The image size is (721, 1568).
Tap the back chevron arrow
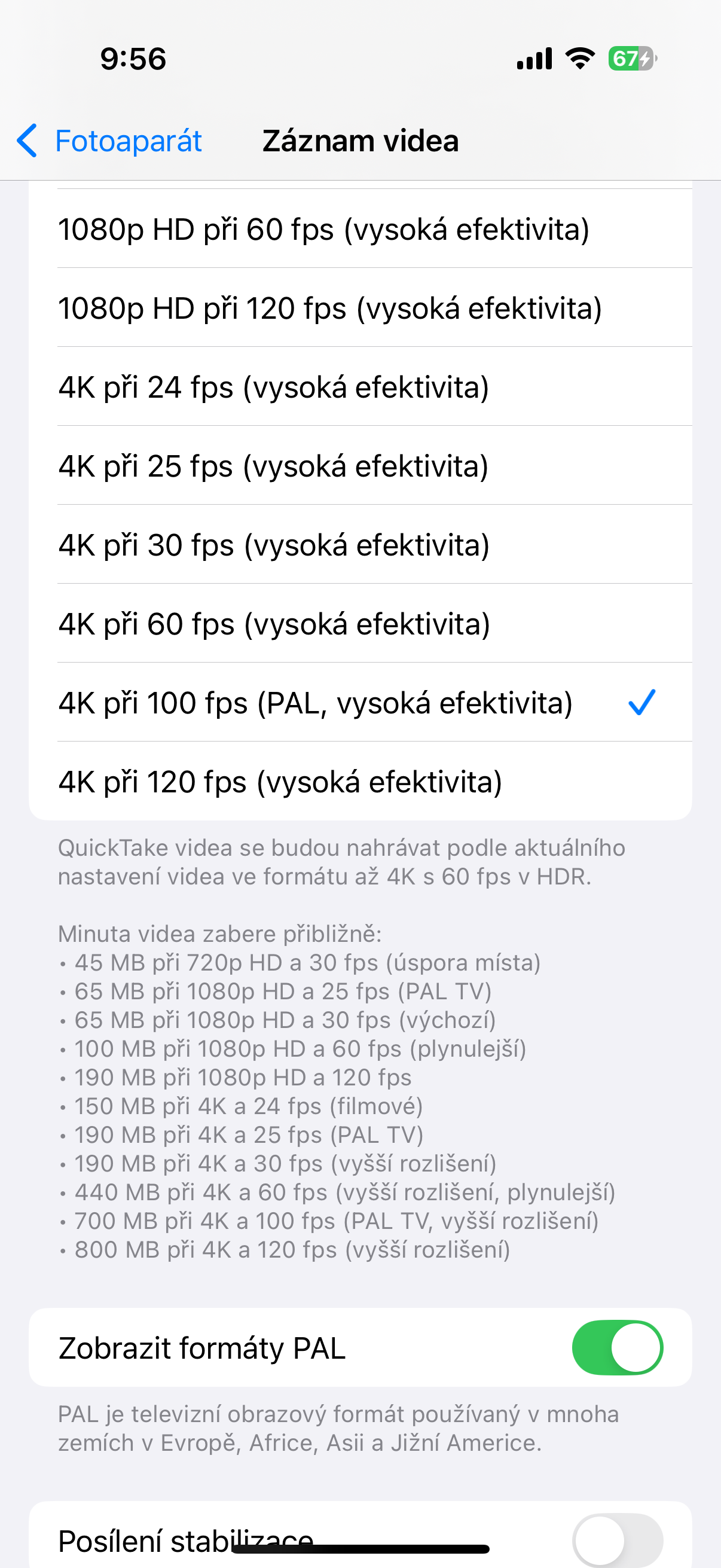click(26, 141)
